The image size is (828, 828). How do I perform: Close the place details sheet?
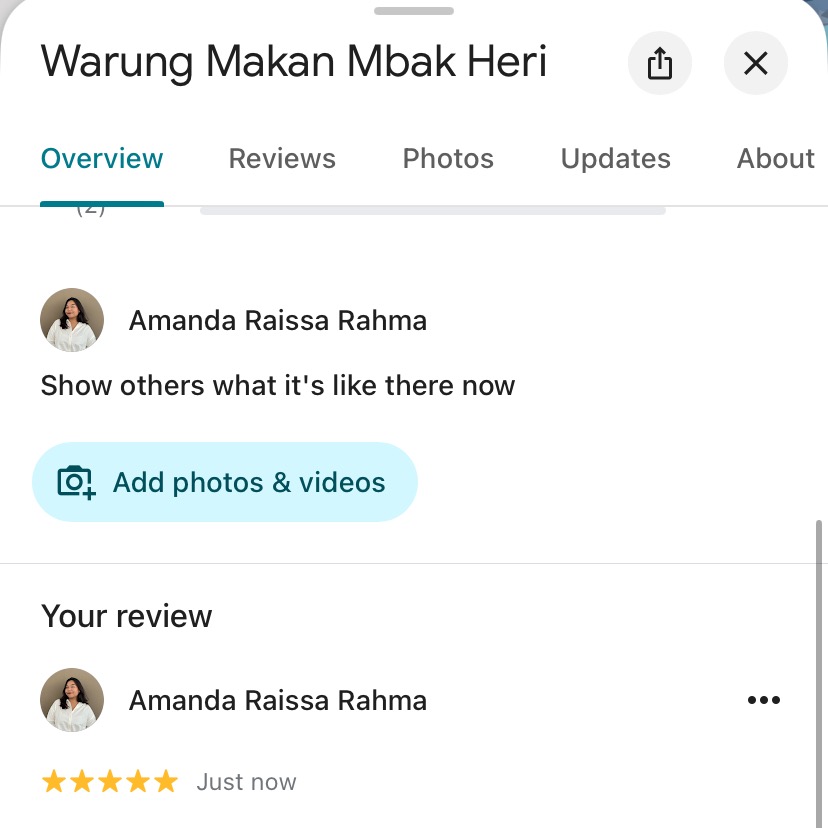pos(755,64)
